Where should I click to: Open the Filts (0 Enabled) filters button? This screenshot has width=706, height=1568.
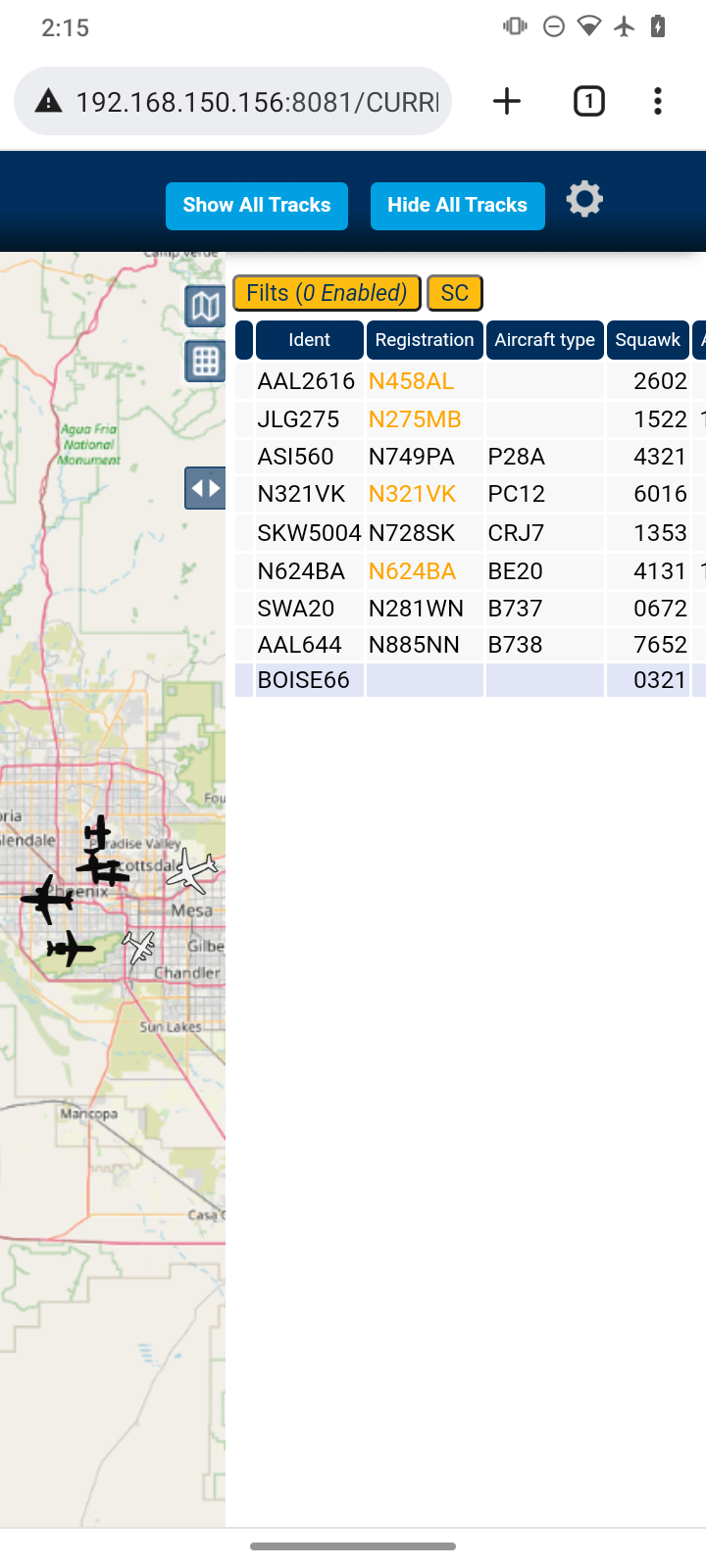pyautogui.click(x=327, y=293)
